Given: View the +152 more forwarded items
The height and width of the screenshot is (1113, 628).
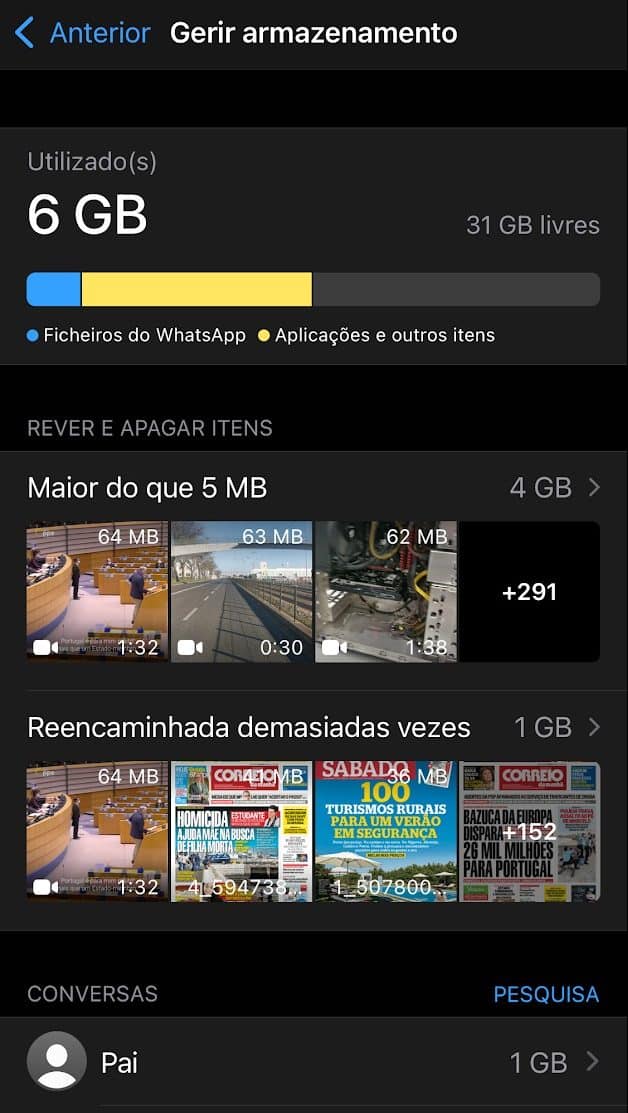Looking at the screenshot, I should 530,831.
